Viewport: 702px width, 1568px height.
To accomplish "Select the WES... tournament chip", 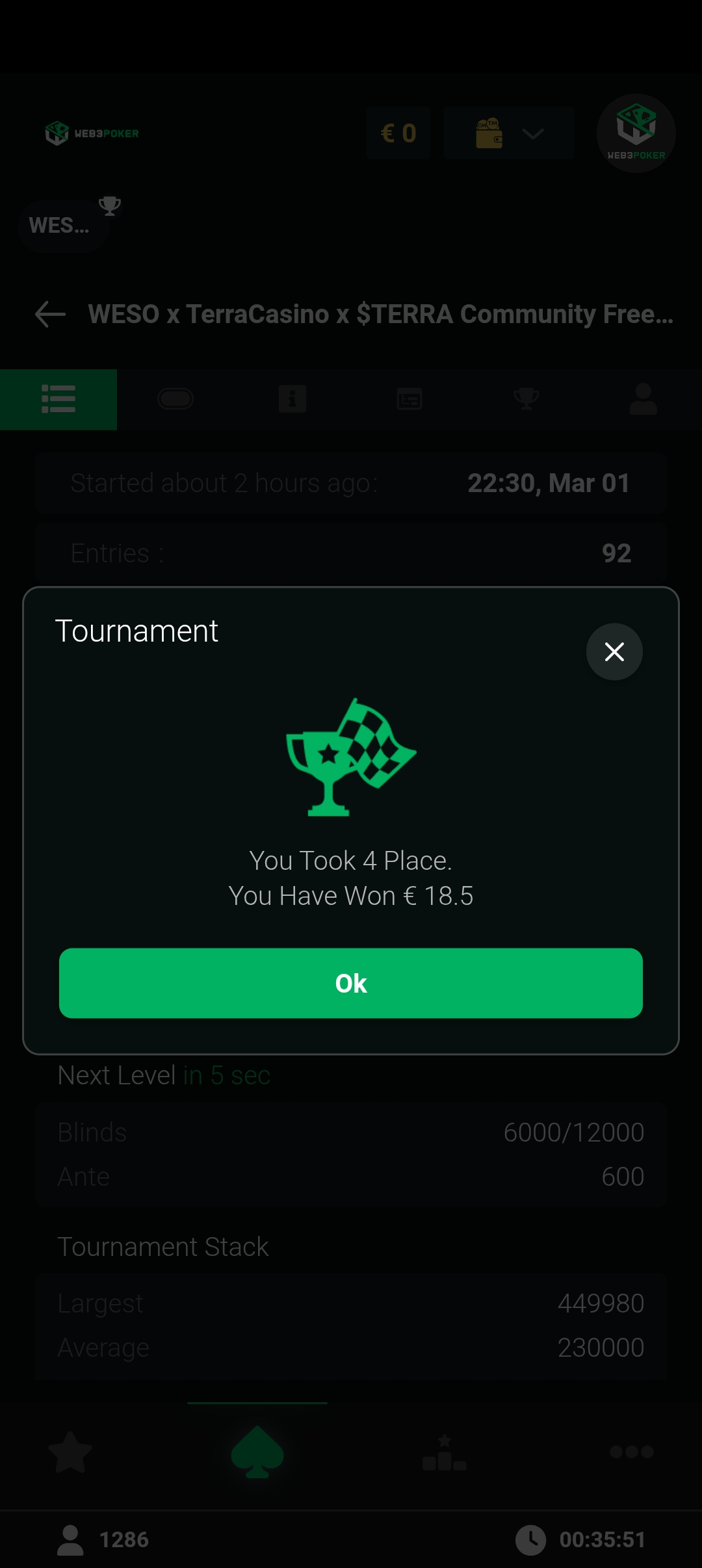I will [62, 226].
